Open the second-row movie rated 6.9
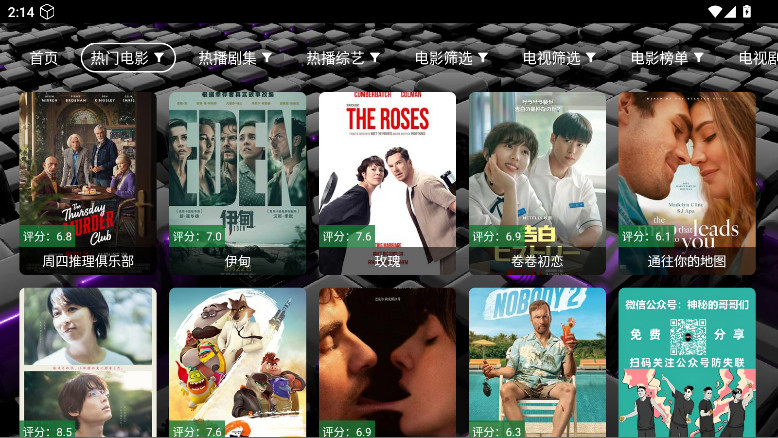The height and width of the screenshot is (438, 778). [387, 360]
